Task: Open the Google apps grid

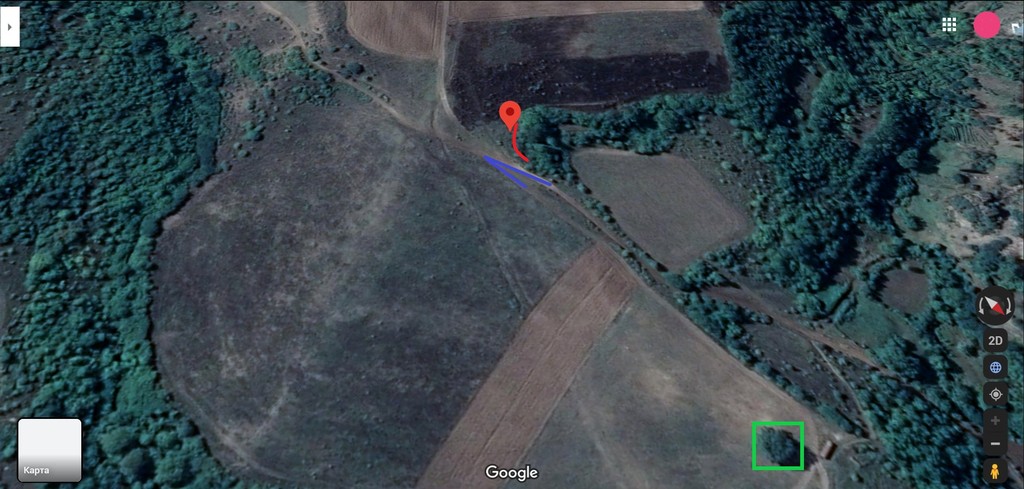Action: pos(949,26)
